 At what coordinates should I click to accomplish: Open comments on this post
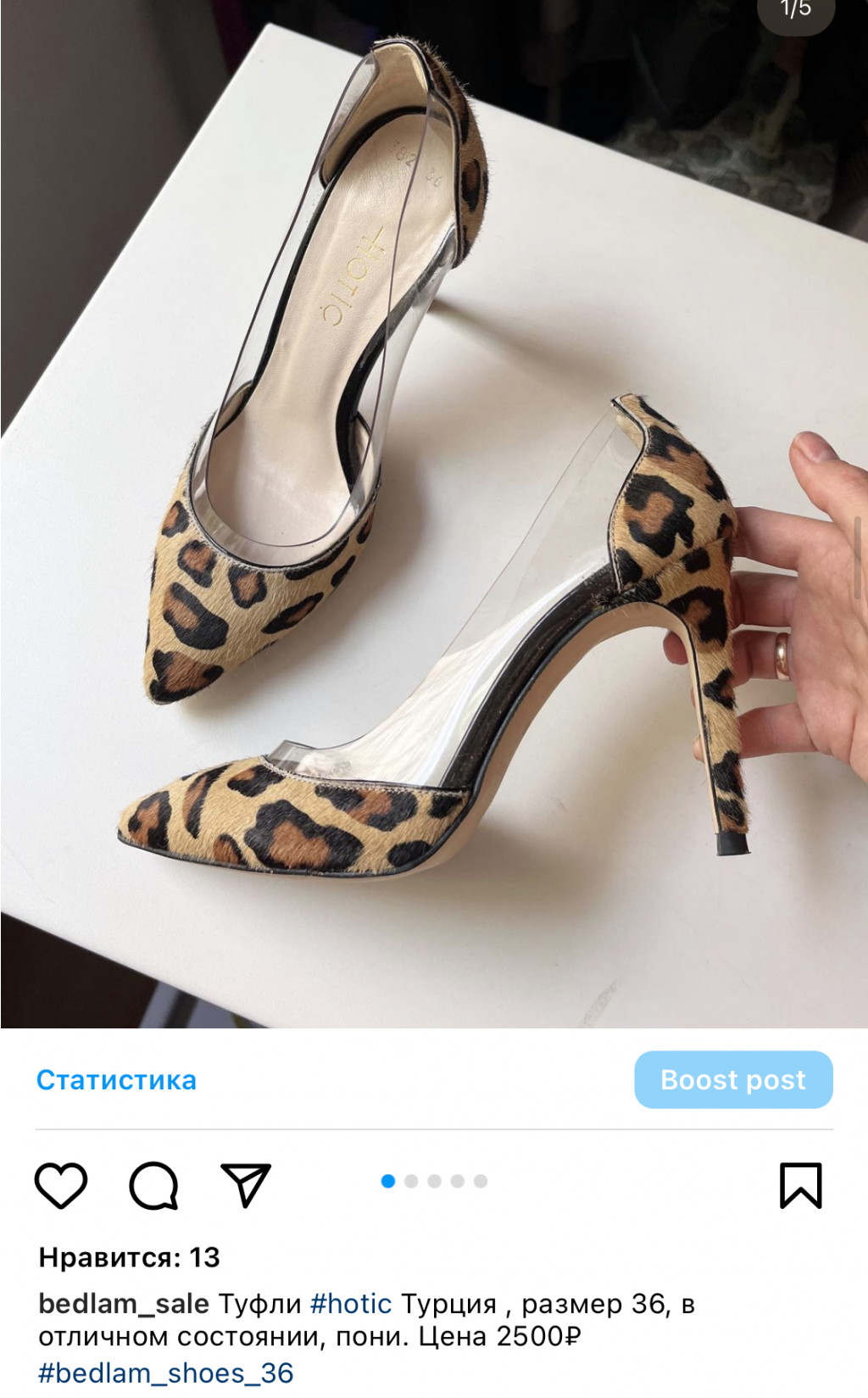(153, 1184)
